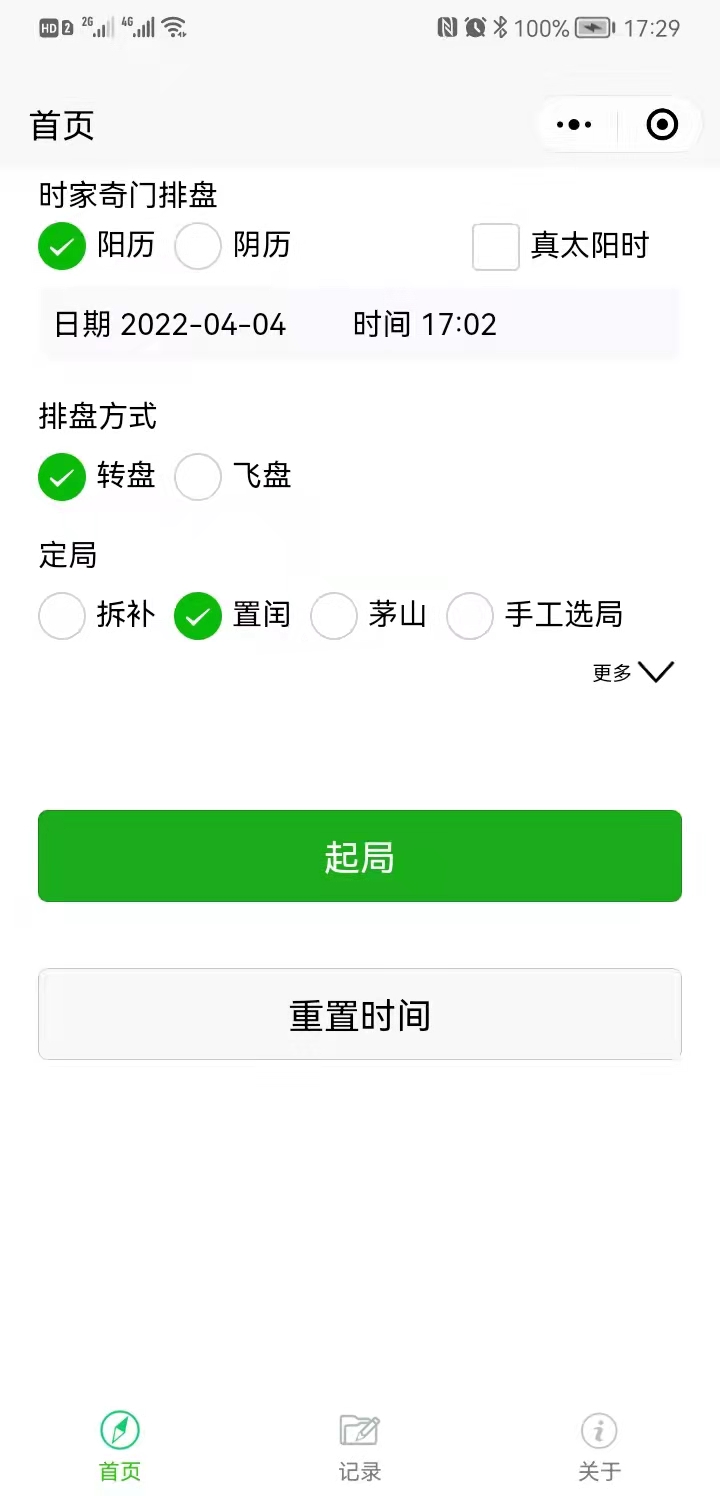This screenshot has height=1496, width=720.
Task: Open the time picker showing 17:02
Action: point(425,324)
